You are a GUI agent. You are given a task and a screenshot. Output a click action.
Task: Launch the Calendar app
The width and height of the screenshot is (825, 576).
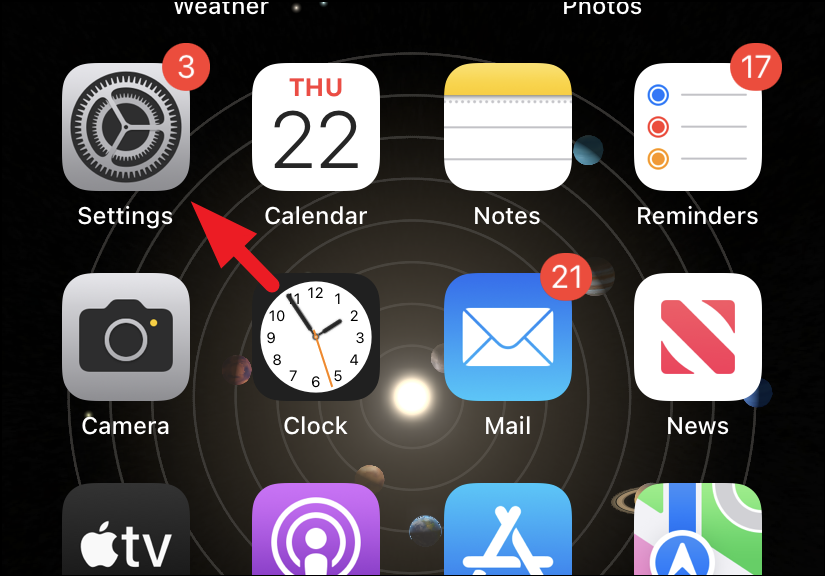tap(316, 127)
